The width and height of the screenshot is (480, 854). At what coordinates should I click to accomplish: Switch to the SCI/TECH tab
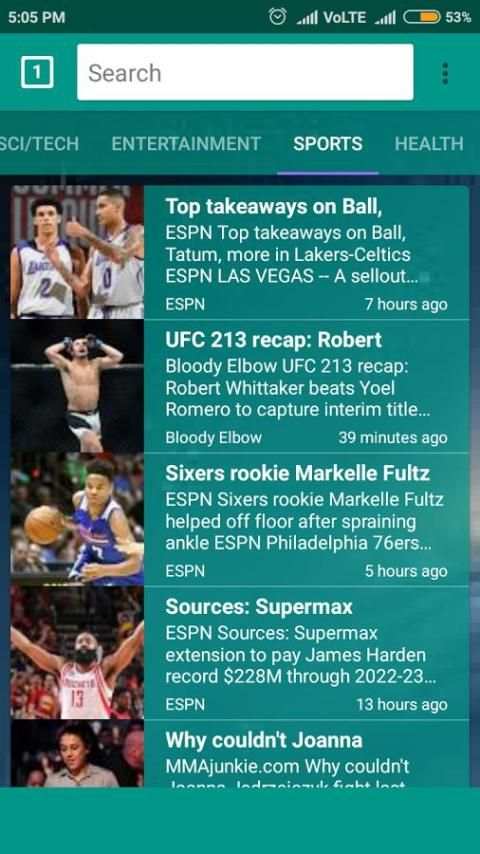click(x=39, y=144)
